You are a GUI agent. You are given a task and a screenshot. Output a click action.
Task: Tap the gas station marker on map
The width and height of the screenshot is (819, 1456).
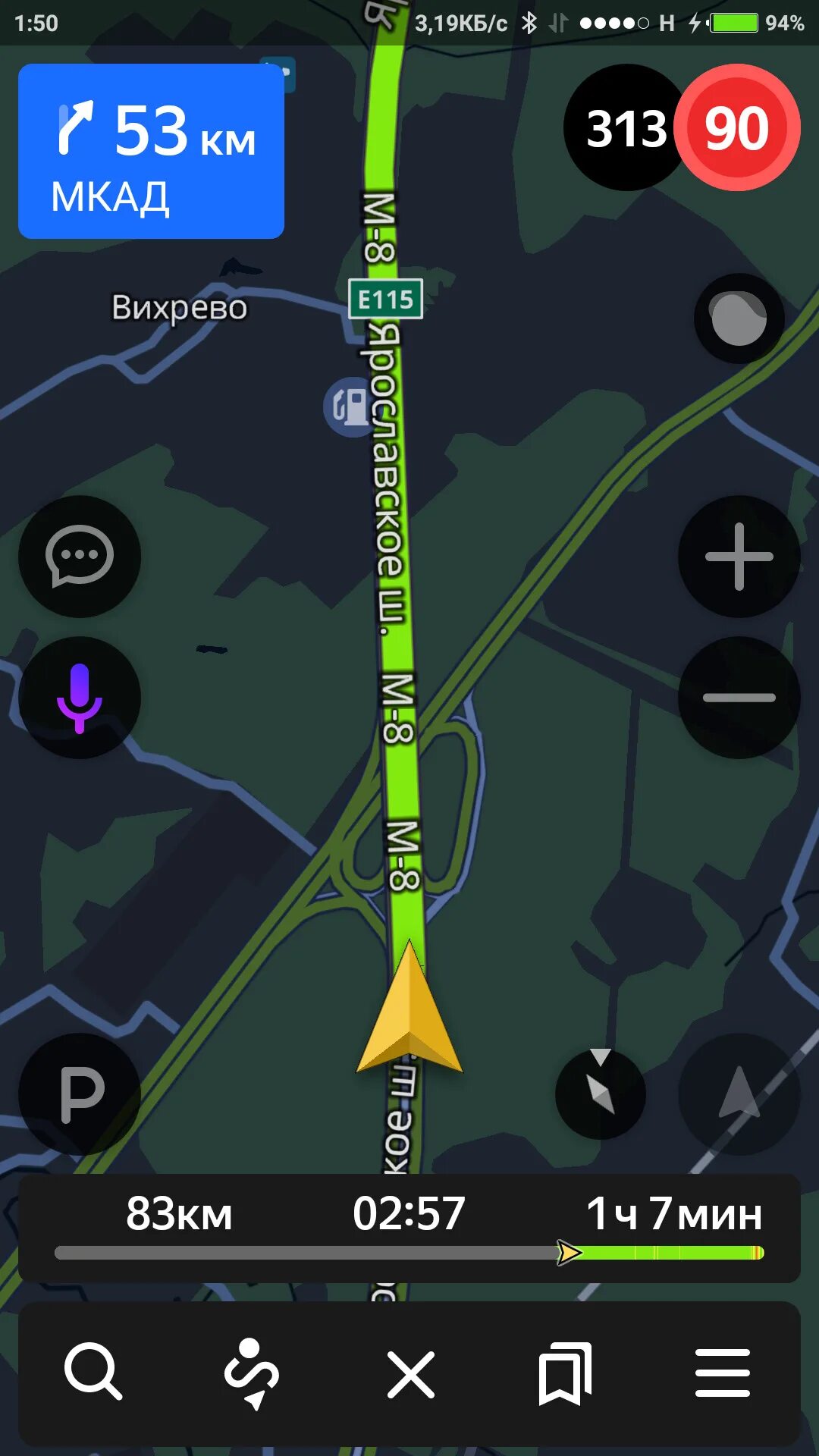[x=349, y=406]
